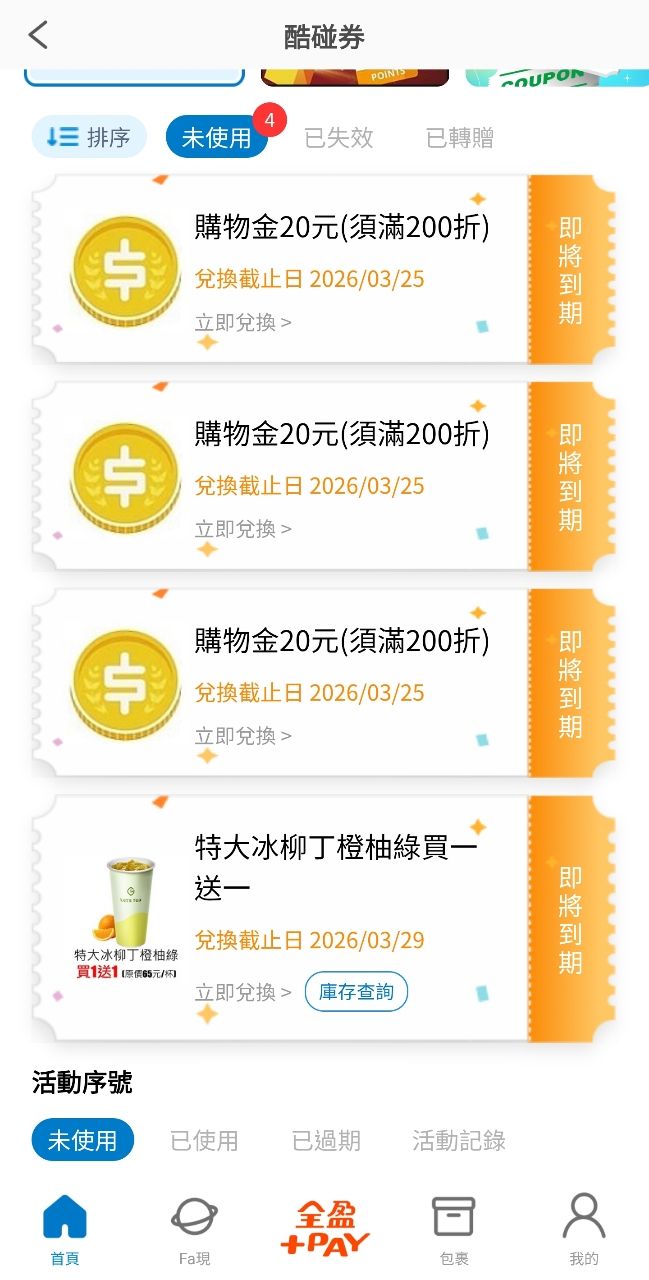Switch to the 已轉贈 coupon tab

[x=460, y=138]
